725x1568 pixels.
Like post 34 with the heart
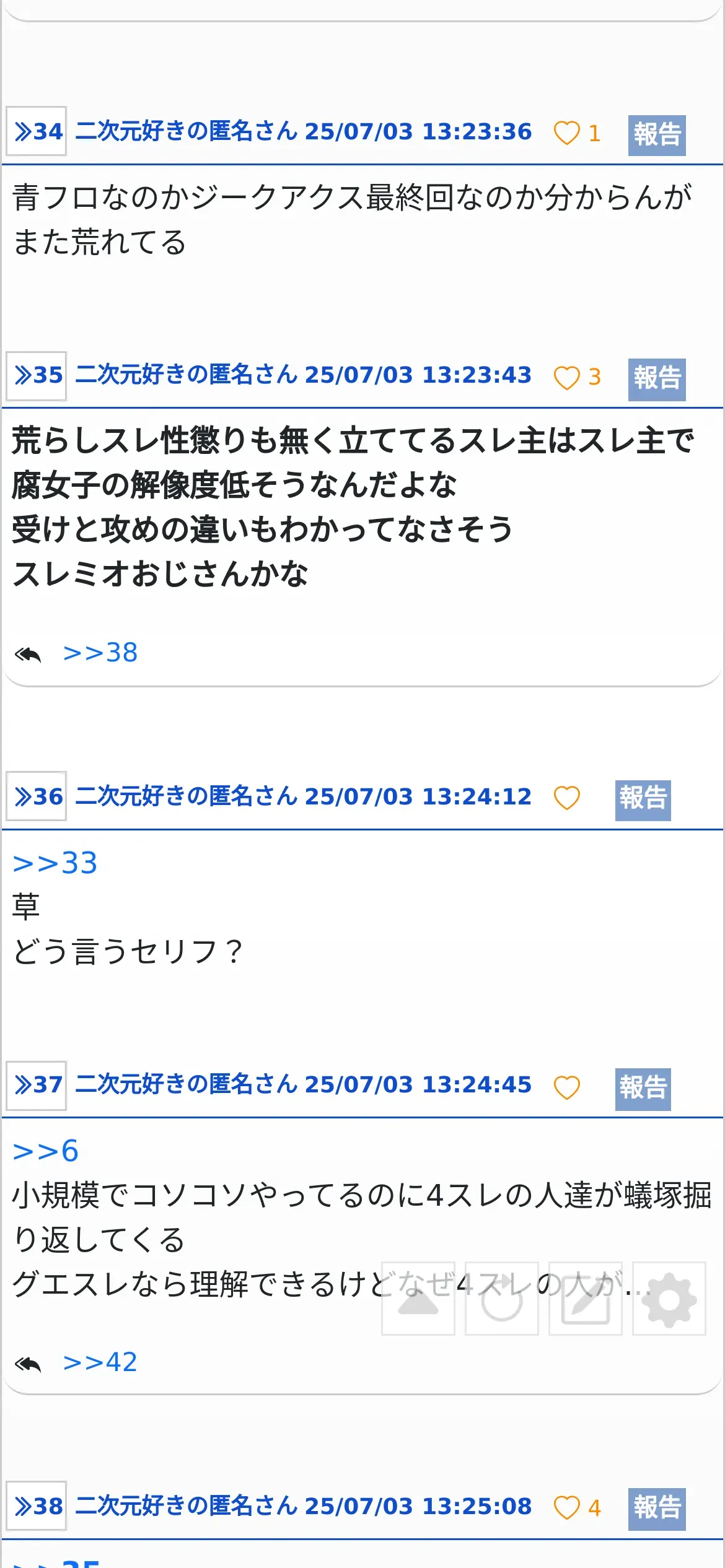(x=566, y=133)
